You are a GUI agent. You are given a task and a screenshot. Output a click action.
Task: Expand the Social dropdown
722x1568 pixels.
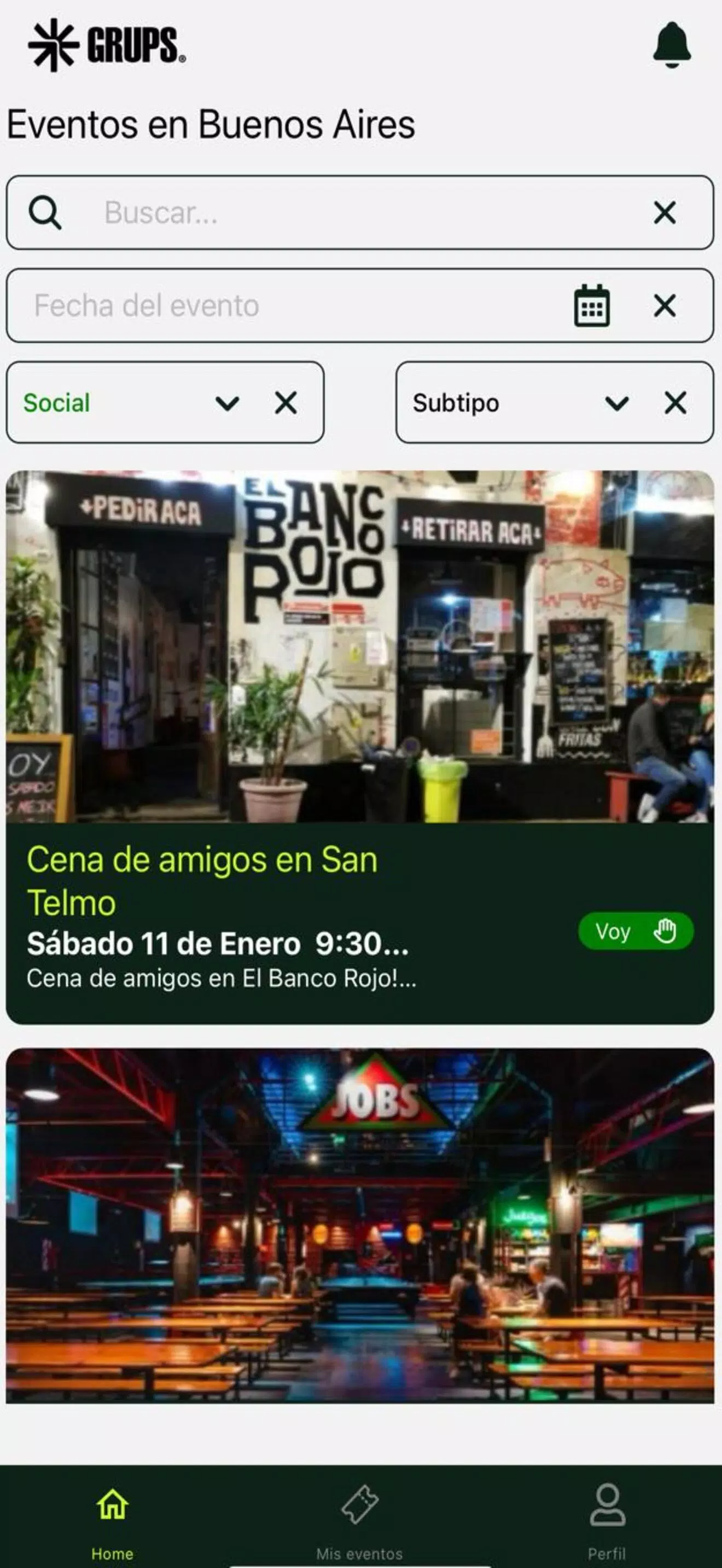(227, 402)
